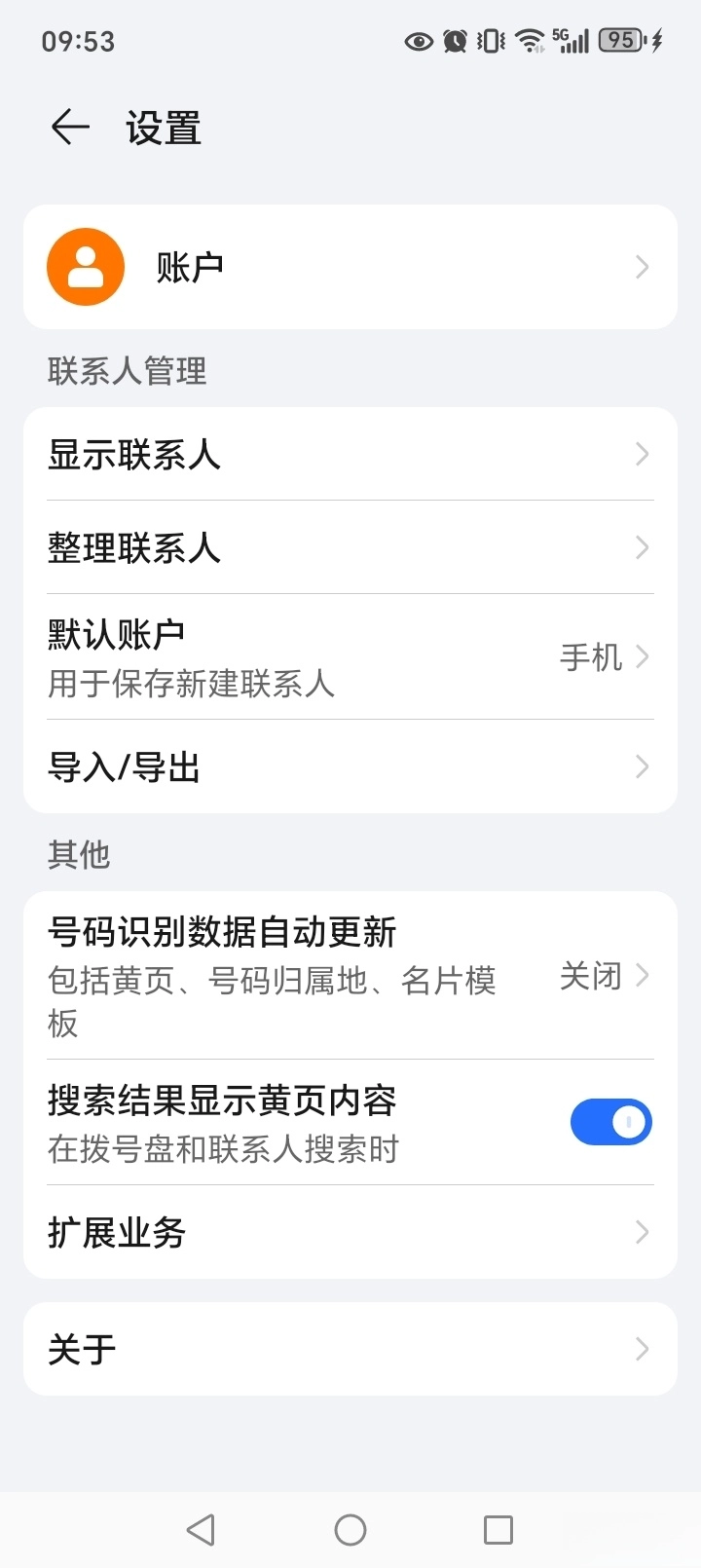
Task: Open the 关于 page
Action: pyautogui.click(x=350, y=1350)
